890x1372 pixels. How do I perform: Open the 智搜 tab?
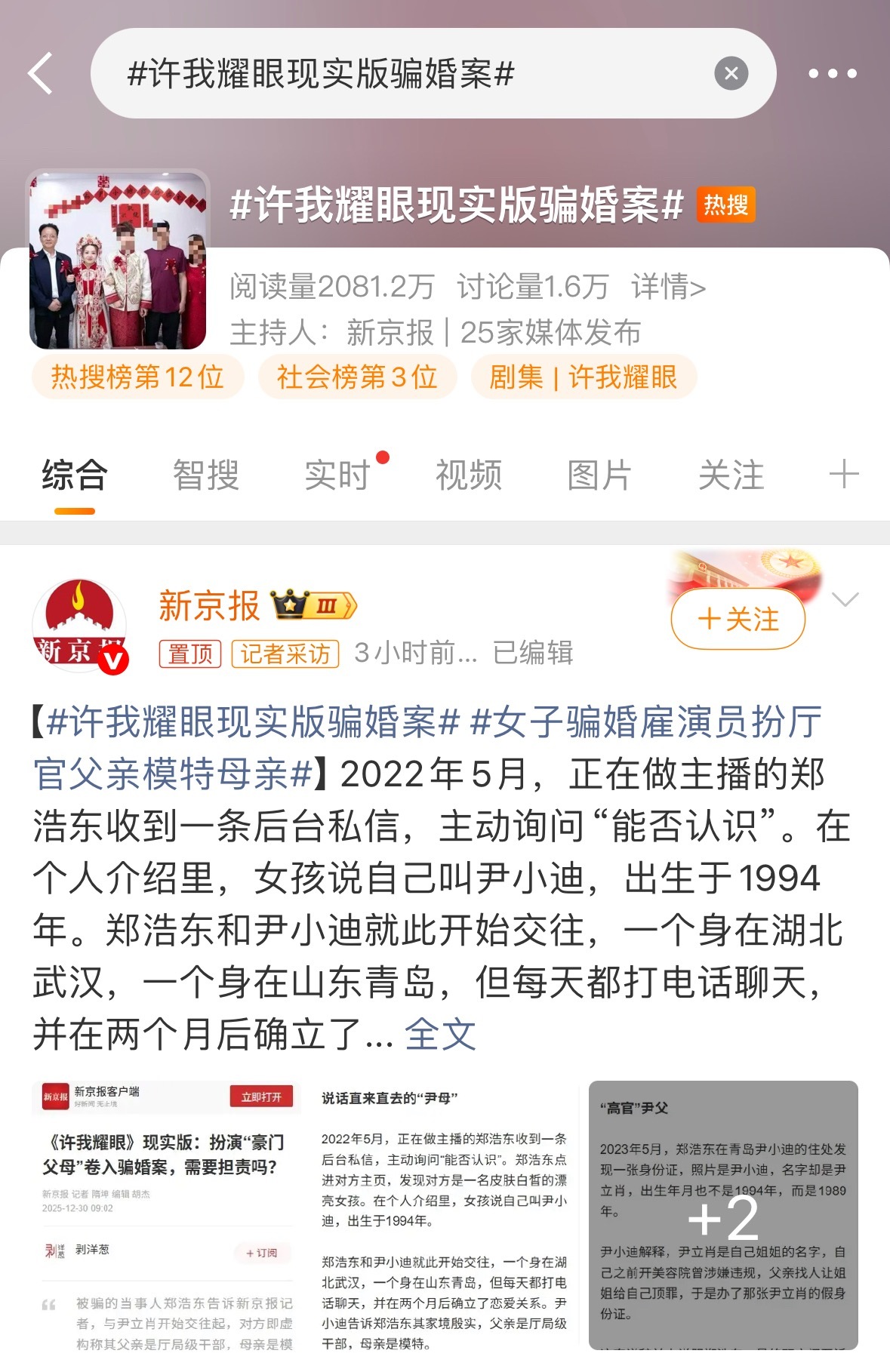205,475
